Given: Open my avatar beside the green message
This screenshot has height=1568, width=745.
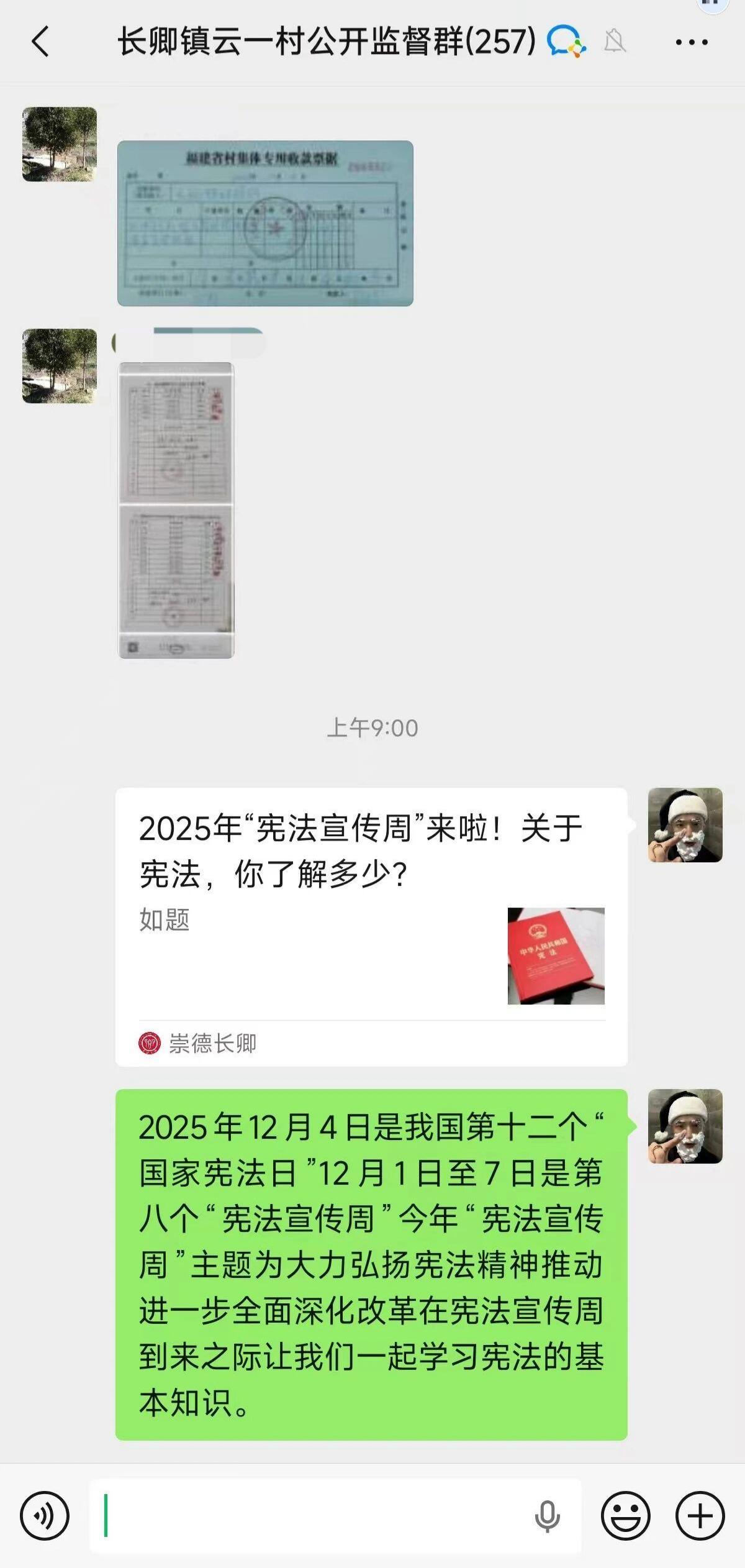Looking at the screenshot, I should point(685,1126).
